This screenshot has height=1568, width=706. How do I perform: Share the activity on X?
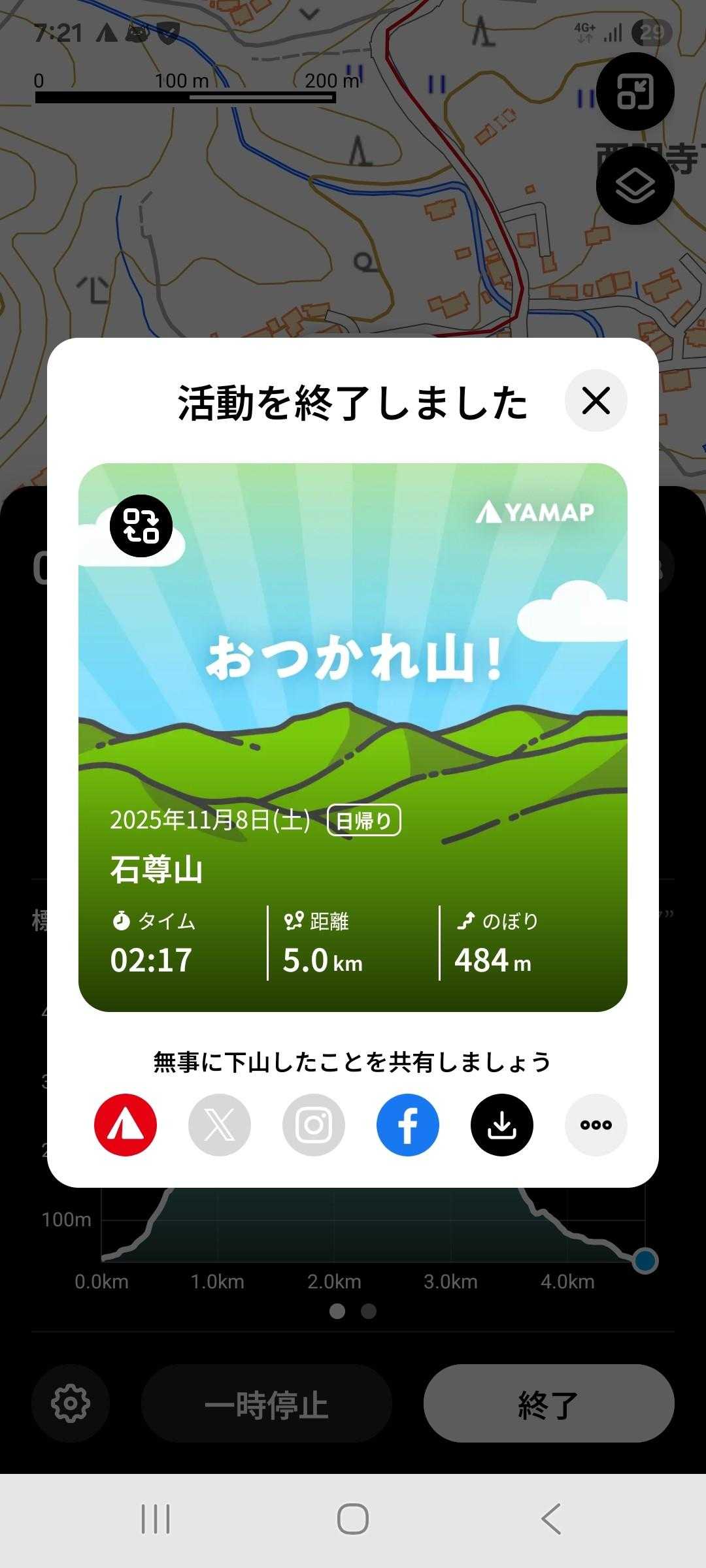[x=220, y=1125]
